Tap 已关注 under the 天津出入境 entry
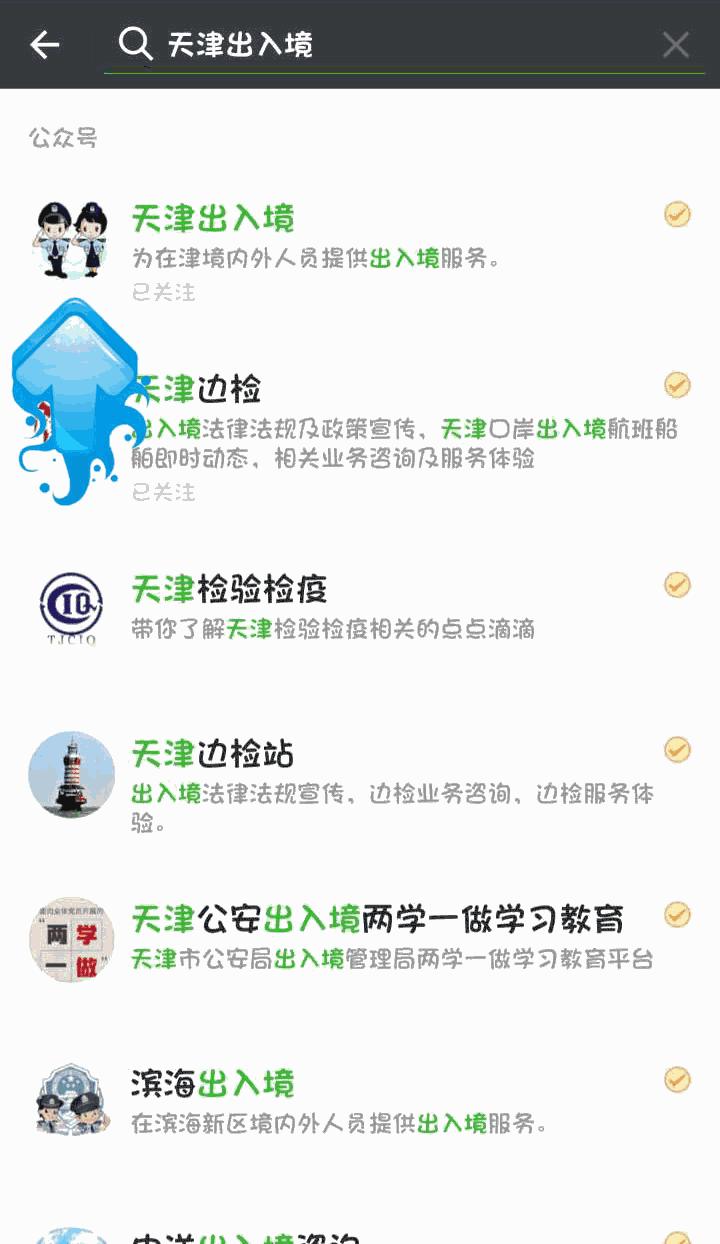720x1244 pixels. (x=165, y=292)
